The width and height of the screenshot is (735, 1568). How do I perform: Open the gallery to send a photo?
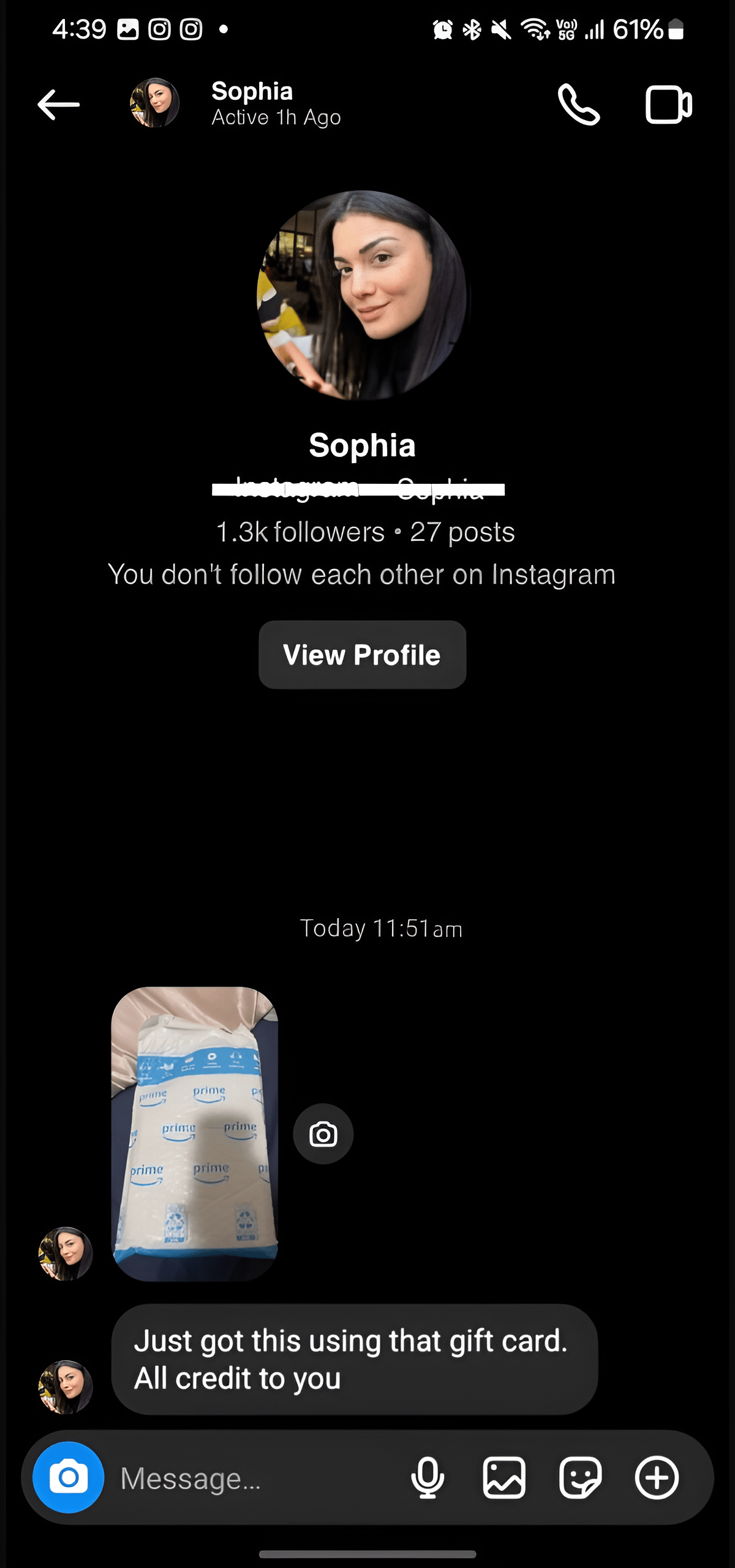pos(504,1477)
